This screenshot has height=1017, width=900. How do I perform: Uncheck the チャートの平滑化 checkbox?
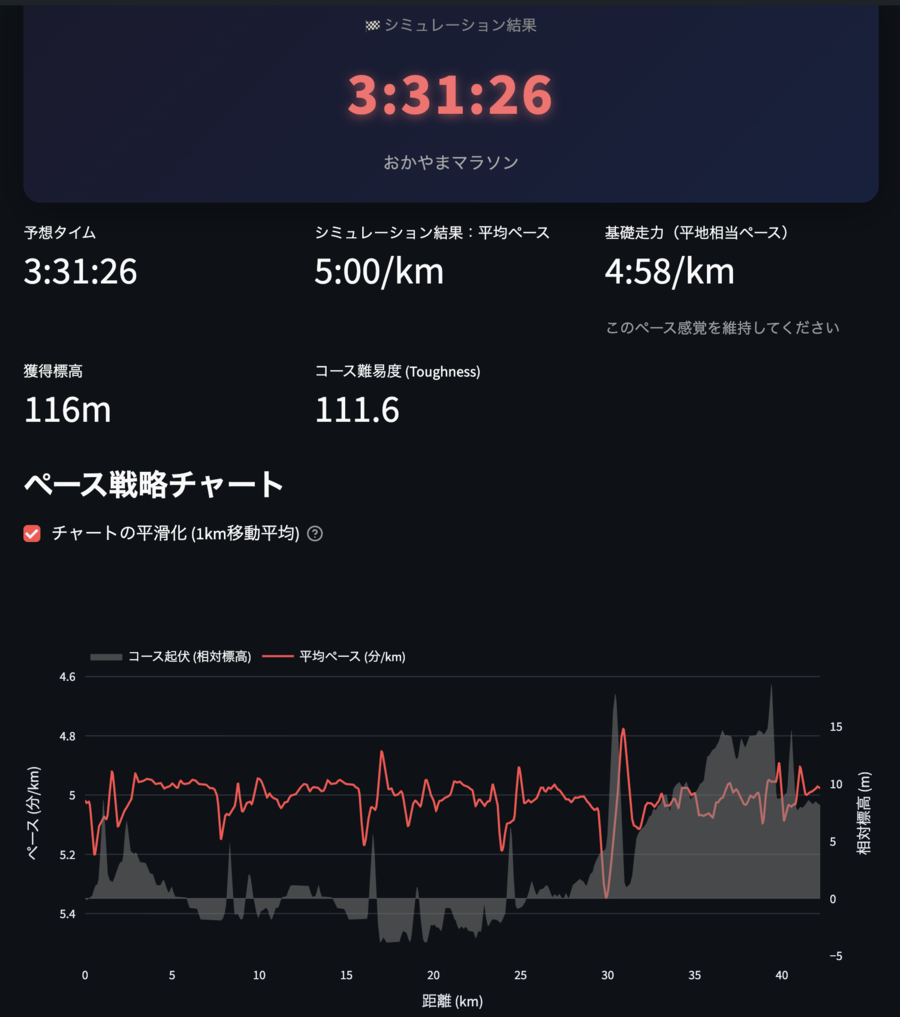(32, 534)
